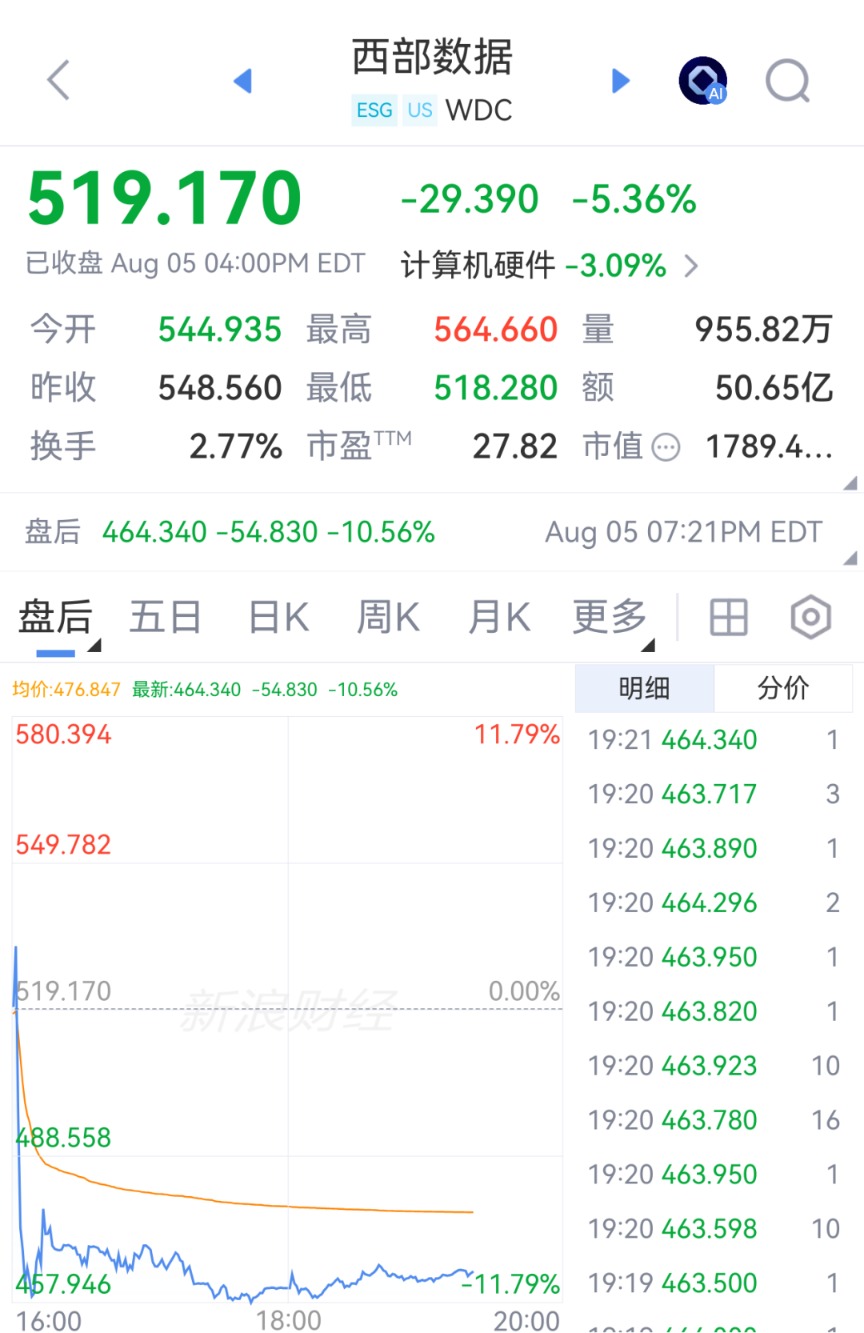Show market cap info next to 市值
This screenshot has height=1333, width=864.
[666, 447]
